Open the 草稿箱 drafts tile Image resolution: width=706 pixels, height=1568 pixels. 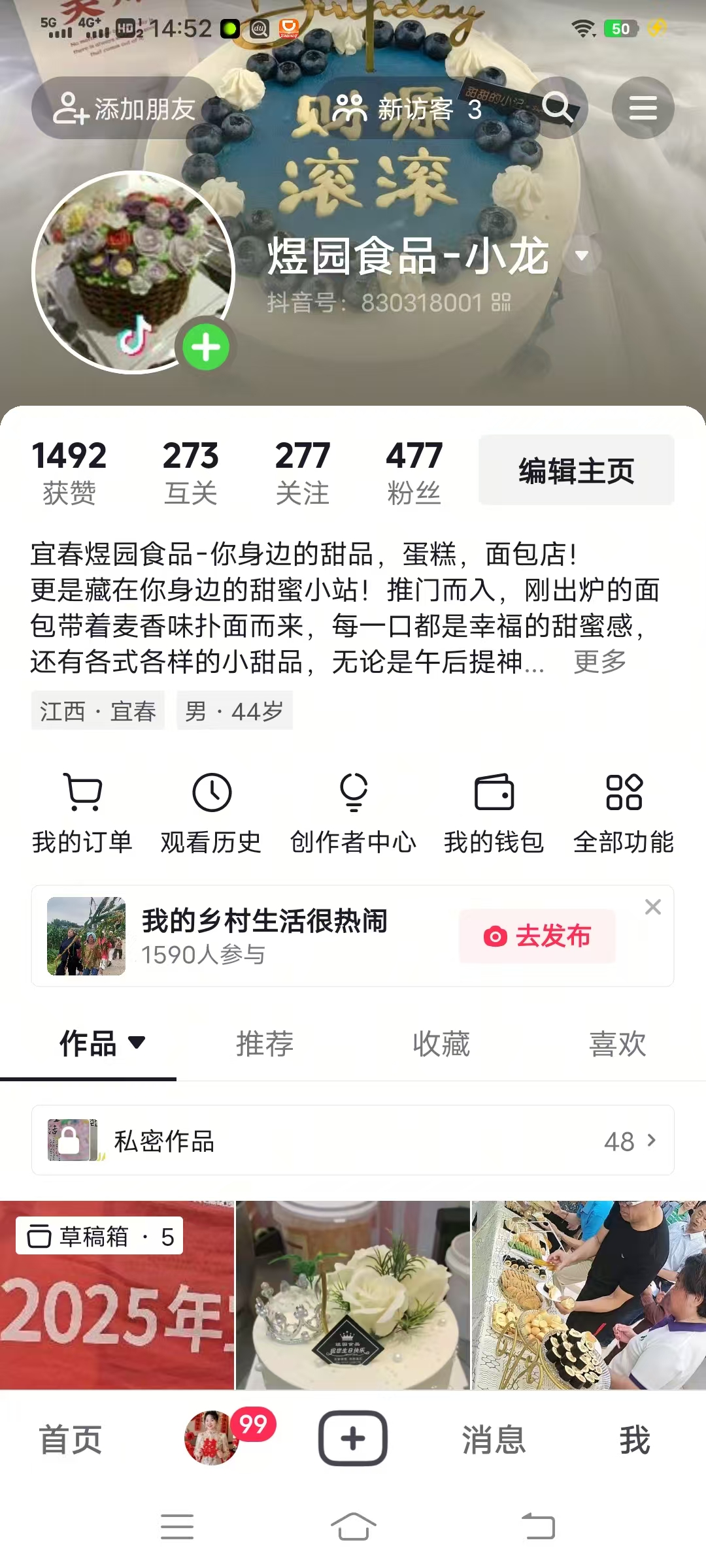pyautogui.click(x=116, y=1294)
